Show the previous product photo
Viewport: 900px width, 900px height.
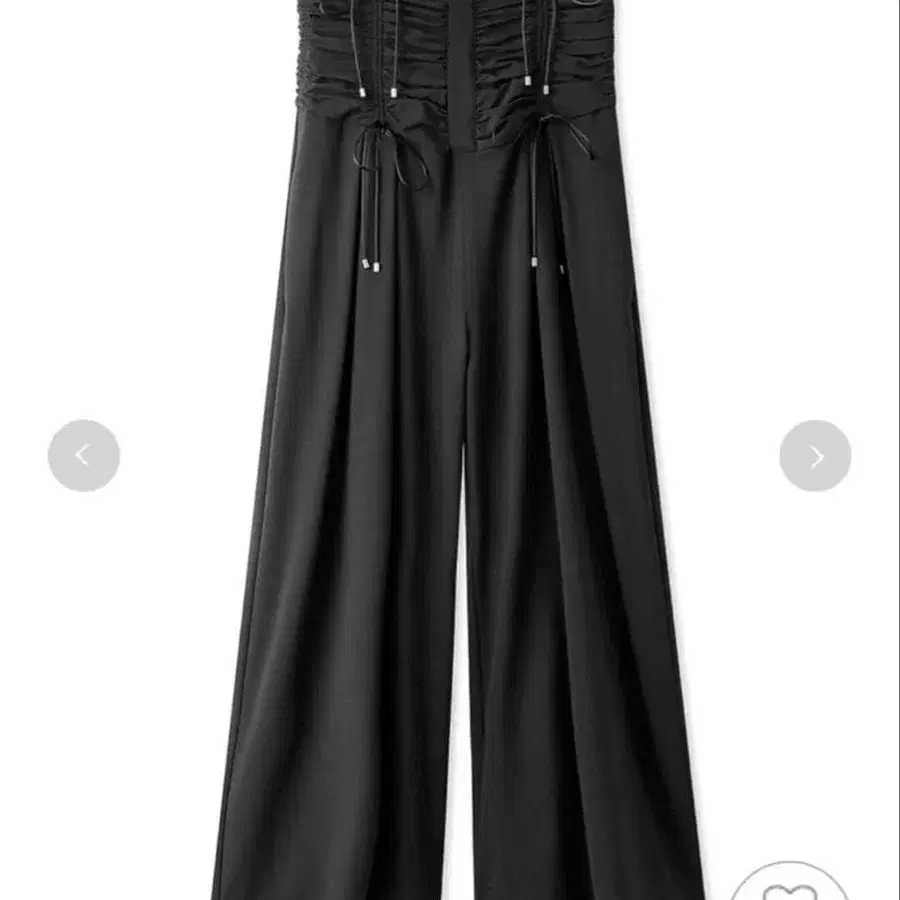pyautogui.click(x=84, y=456)
